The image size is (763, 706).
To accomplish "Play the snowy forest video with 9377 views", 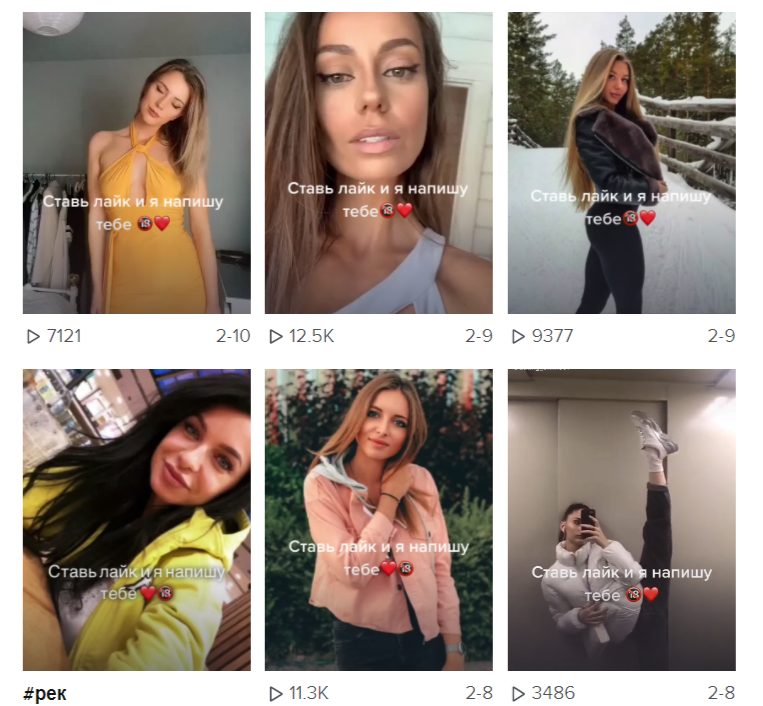I will tap(621, 163).
